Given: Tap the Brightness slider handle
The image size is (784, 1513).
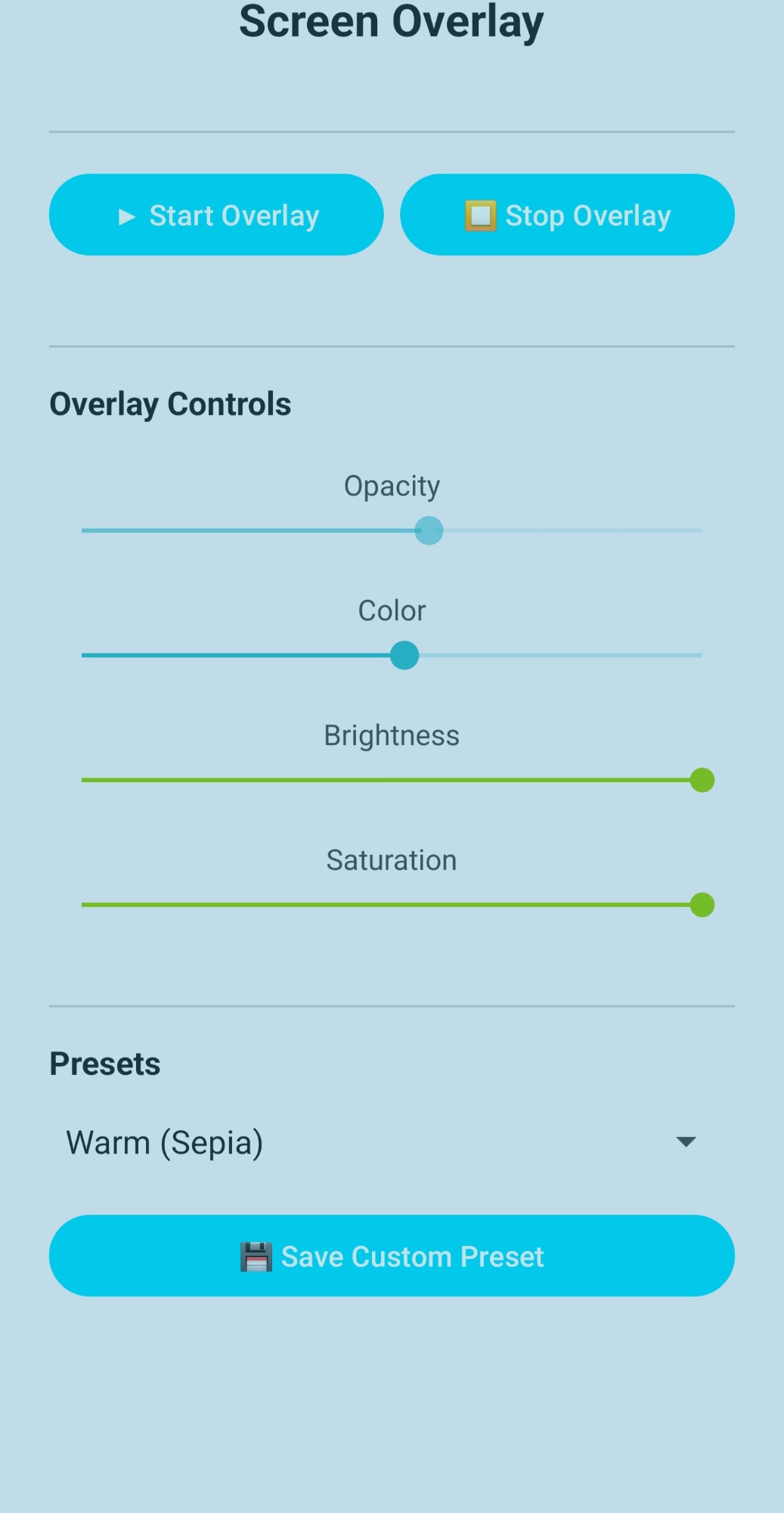Looking at the screenshot, I should (702, 780).
